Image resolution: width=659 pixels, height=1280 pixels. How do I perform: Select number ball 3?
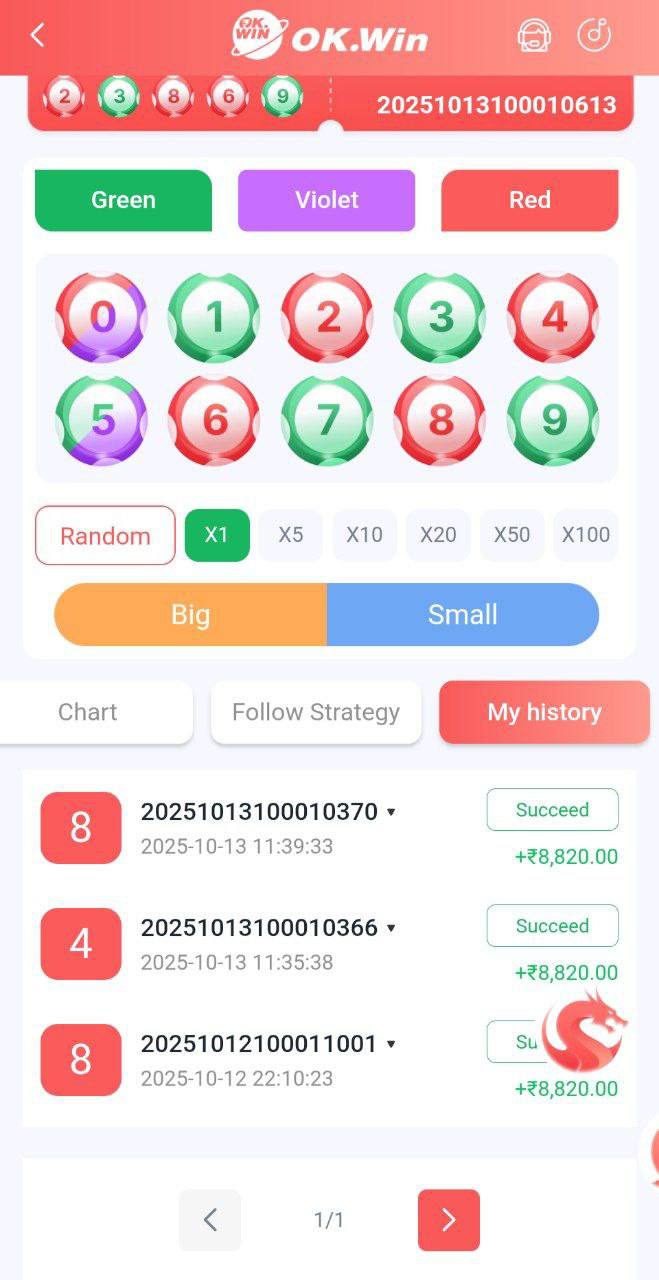pos(440,317)
